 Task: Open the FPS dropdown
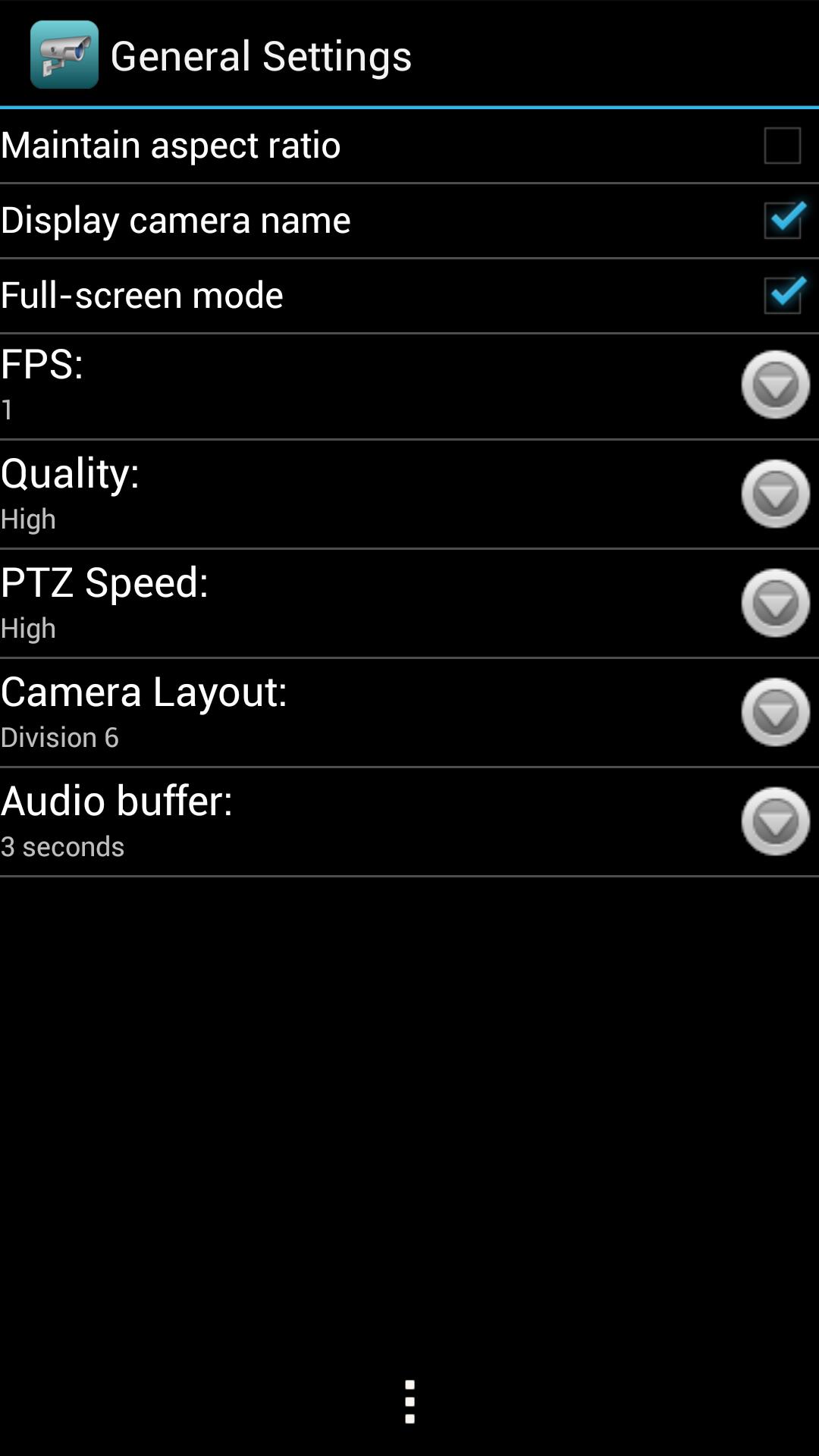775,384
